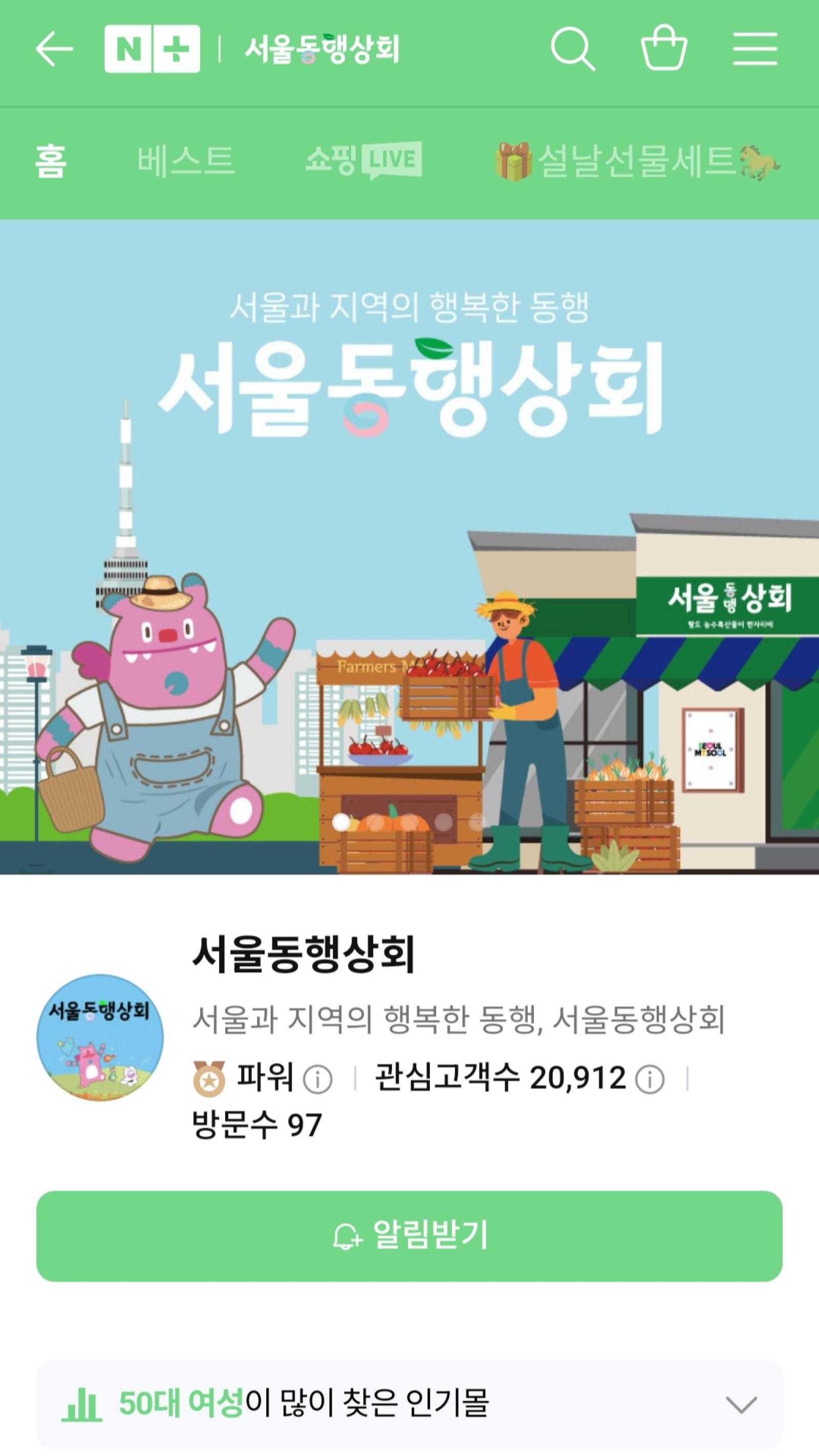Viewport: 819px width, 1456px height.
Task: Tap the 알림받기 button
Action: [x=409, y=1236]
